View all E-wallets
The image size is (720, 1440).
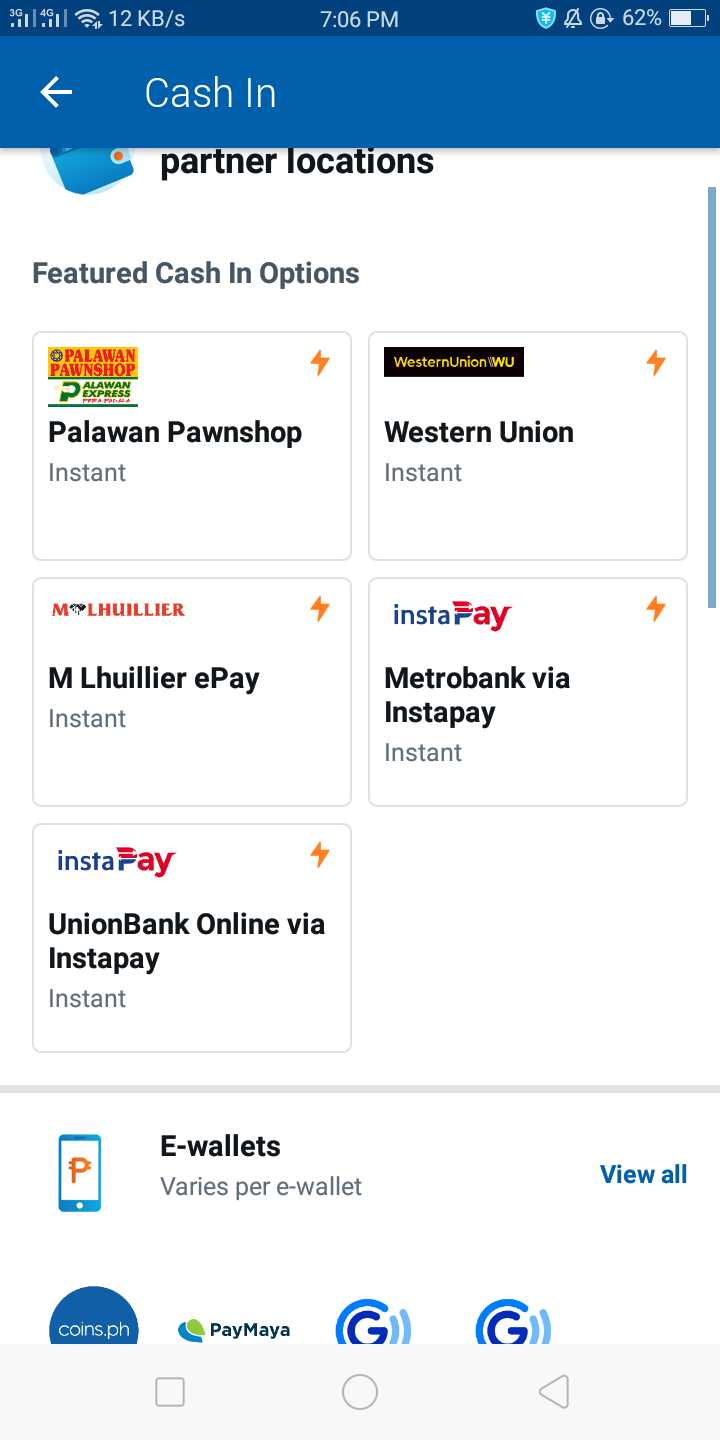point(643,1174)
